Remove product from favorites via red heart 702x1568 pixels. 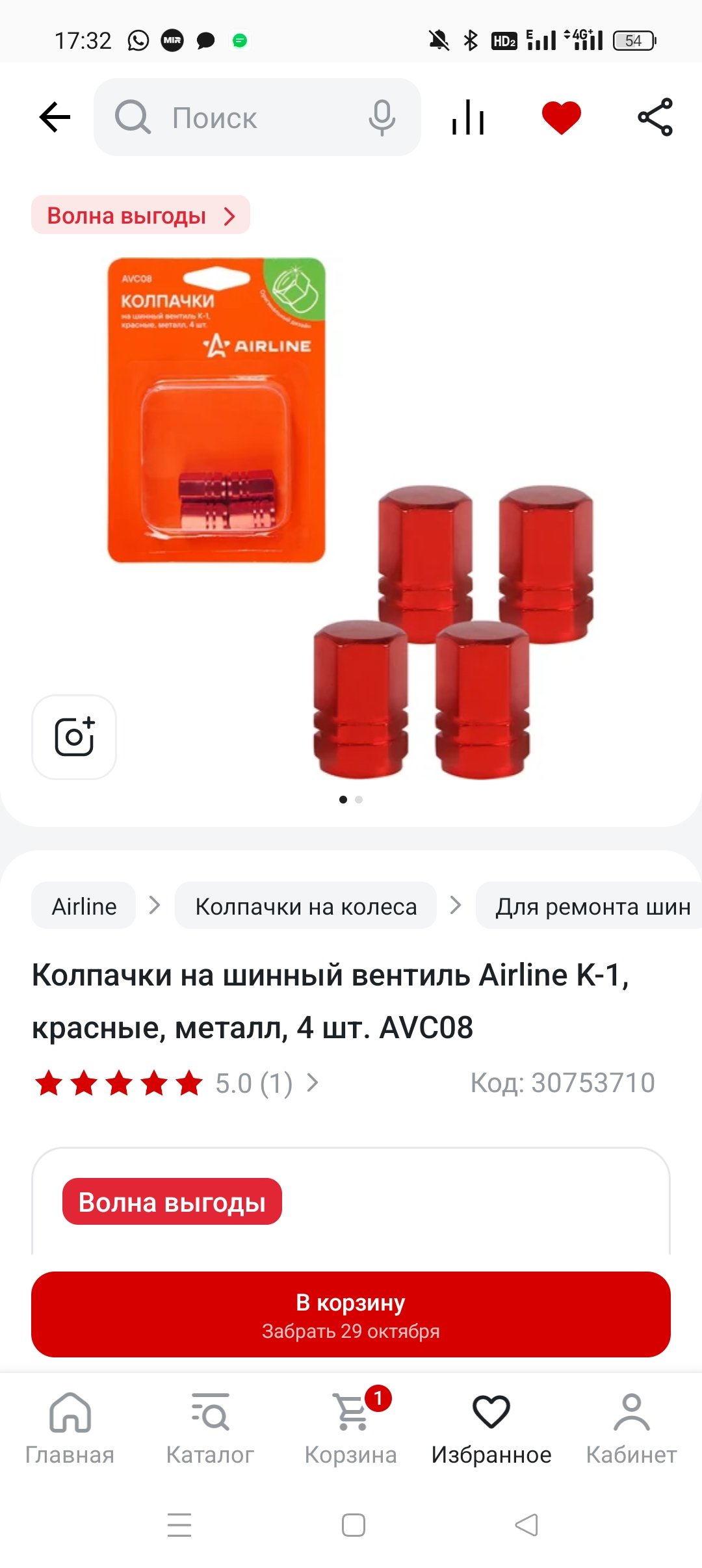(x=561, y=118)
